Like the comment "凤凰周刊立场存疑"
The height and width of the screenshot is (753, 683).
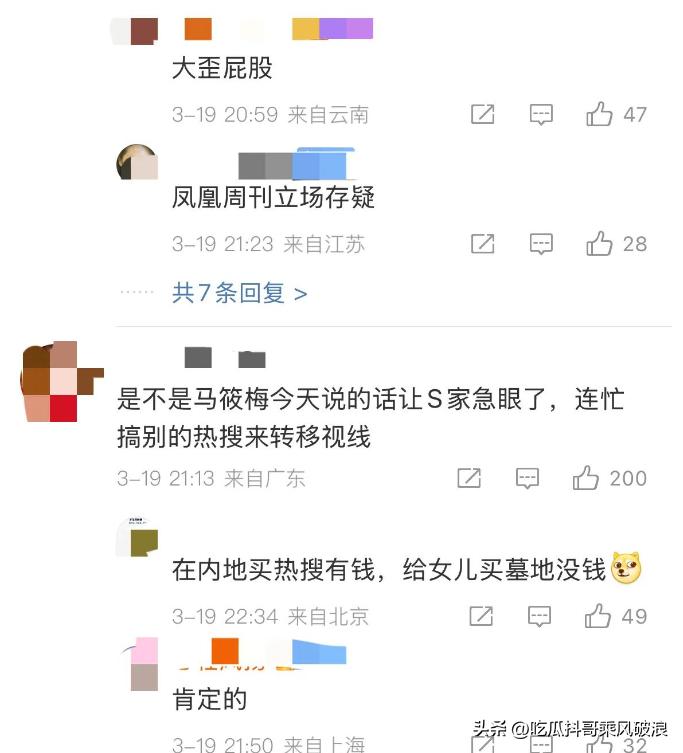(600, 243)
